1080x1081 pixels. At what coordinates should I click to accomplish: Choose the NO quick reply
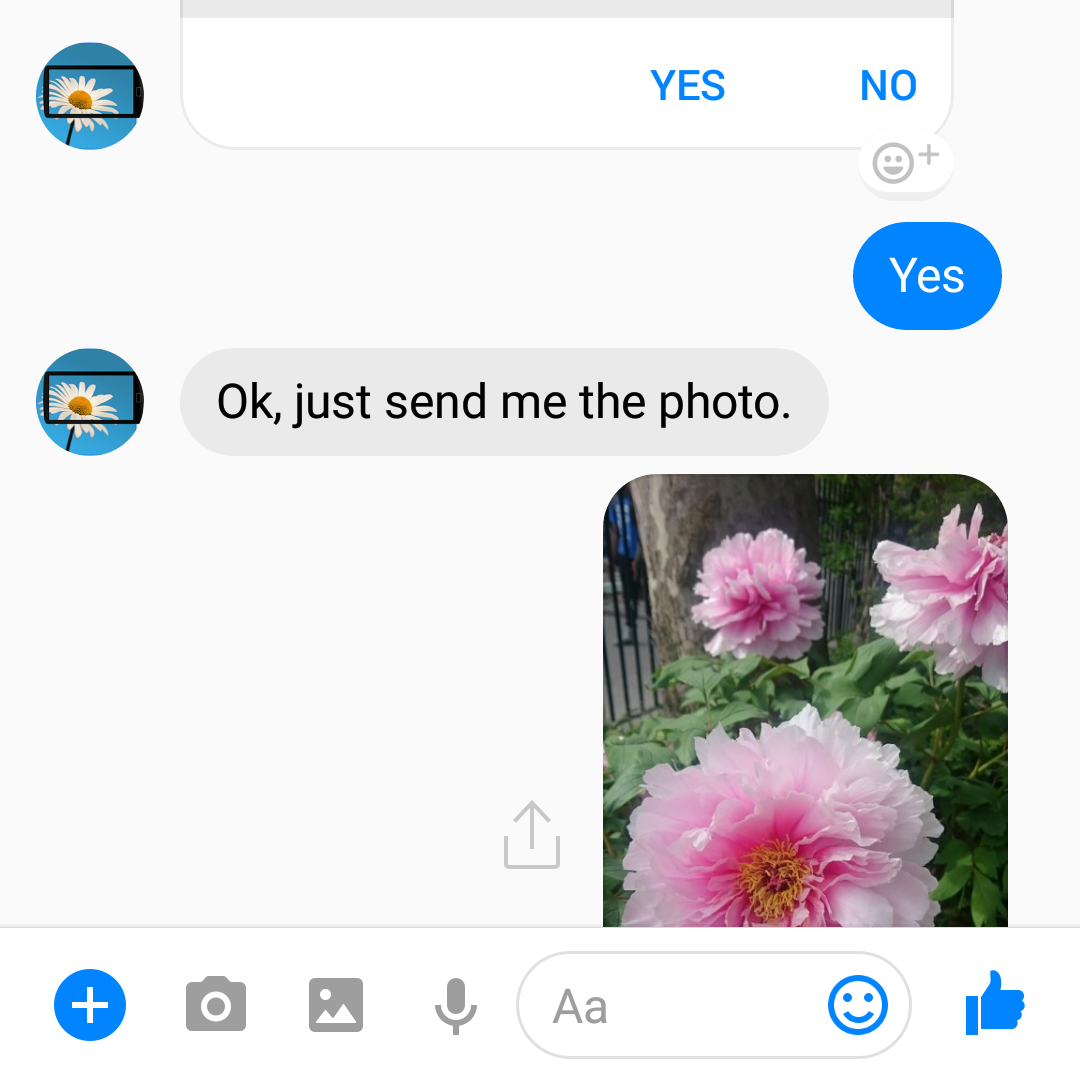887,86
